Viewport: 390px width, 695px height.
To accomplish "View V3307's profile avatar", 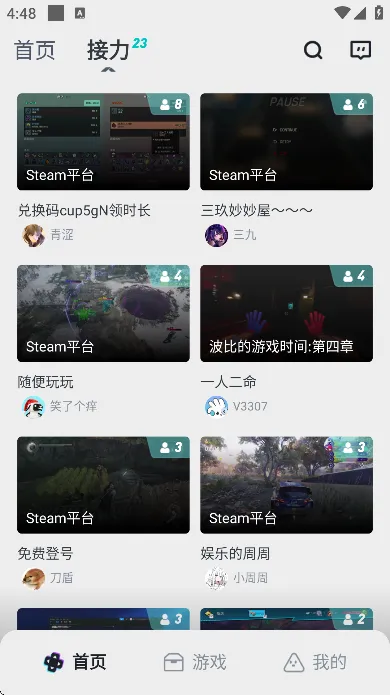I will 217,406.
